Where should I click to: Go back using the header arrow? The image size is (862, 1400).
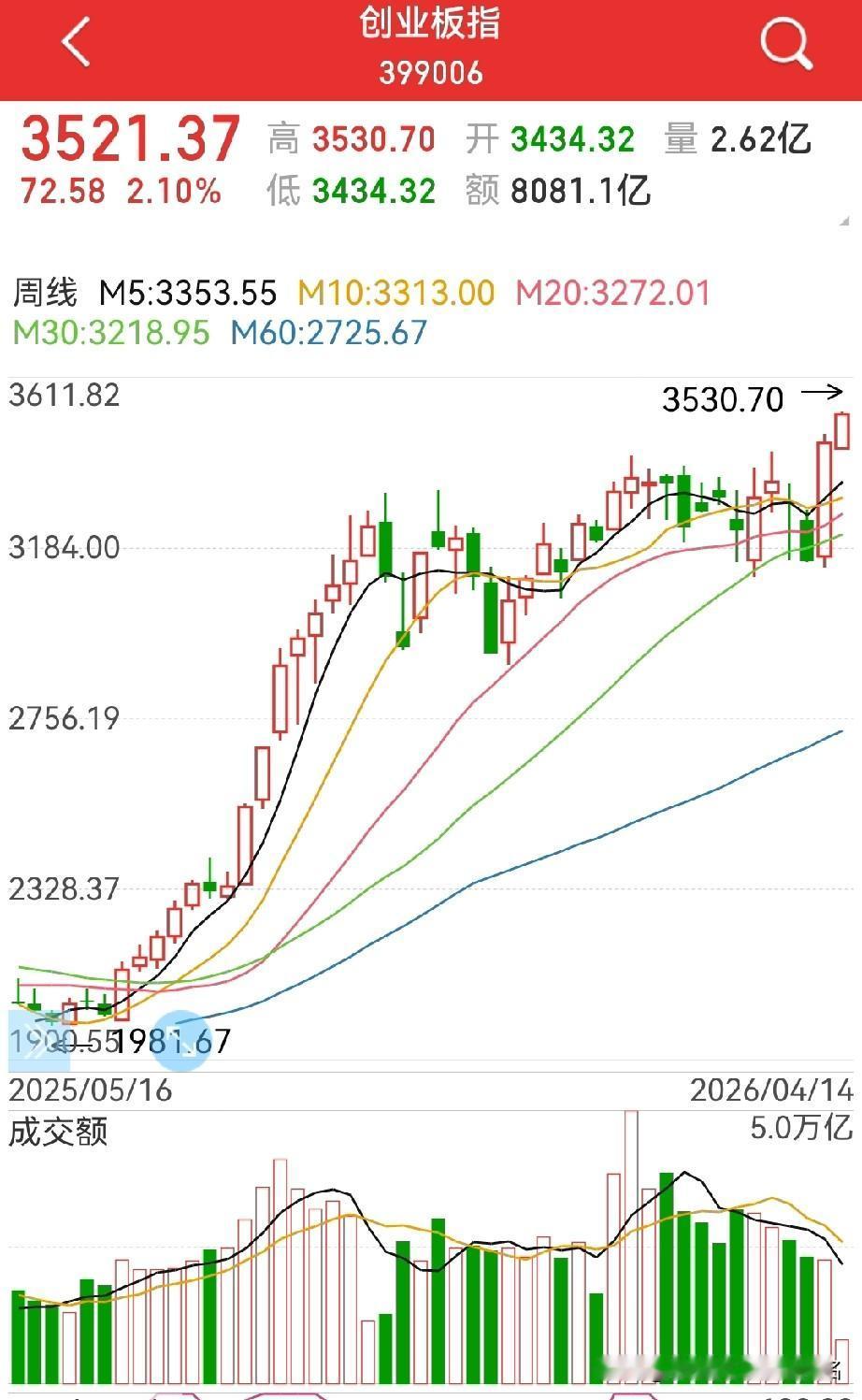(x=75, y=43)
